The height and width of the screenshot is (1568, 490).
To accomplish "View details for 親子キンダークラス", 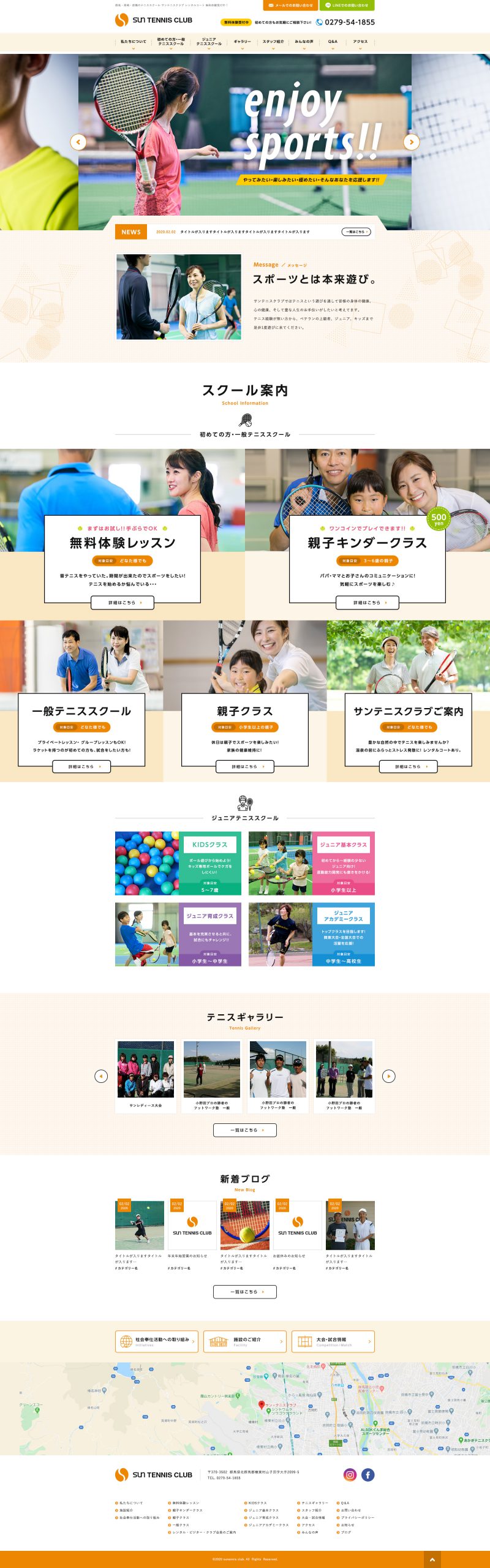I will [367, 603].
